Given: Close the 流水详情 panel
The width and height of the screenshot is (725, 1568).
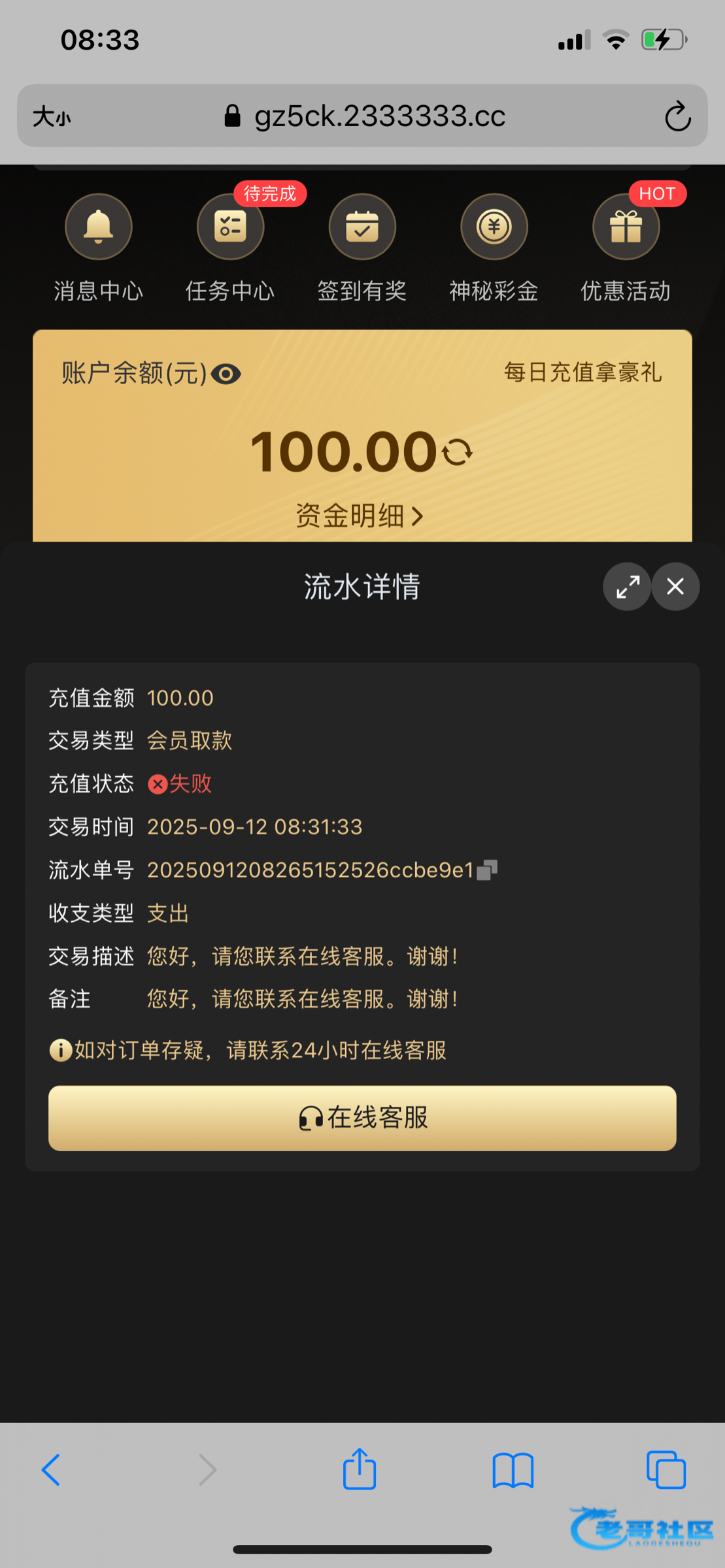Looking at the screenshot, I should 675,587.
